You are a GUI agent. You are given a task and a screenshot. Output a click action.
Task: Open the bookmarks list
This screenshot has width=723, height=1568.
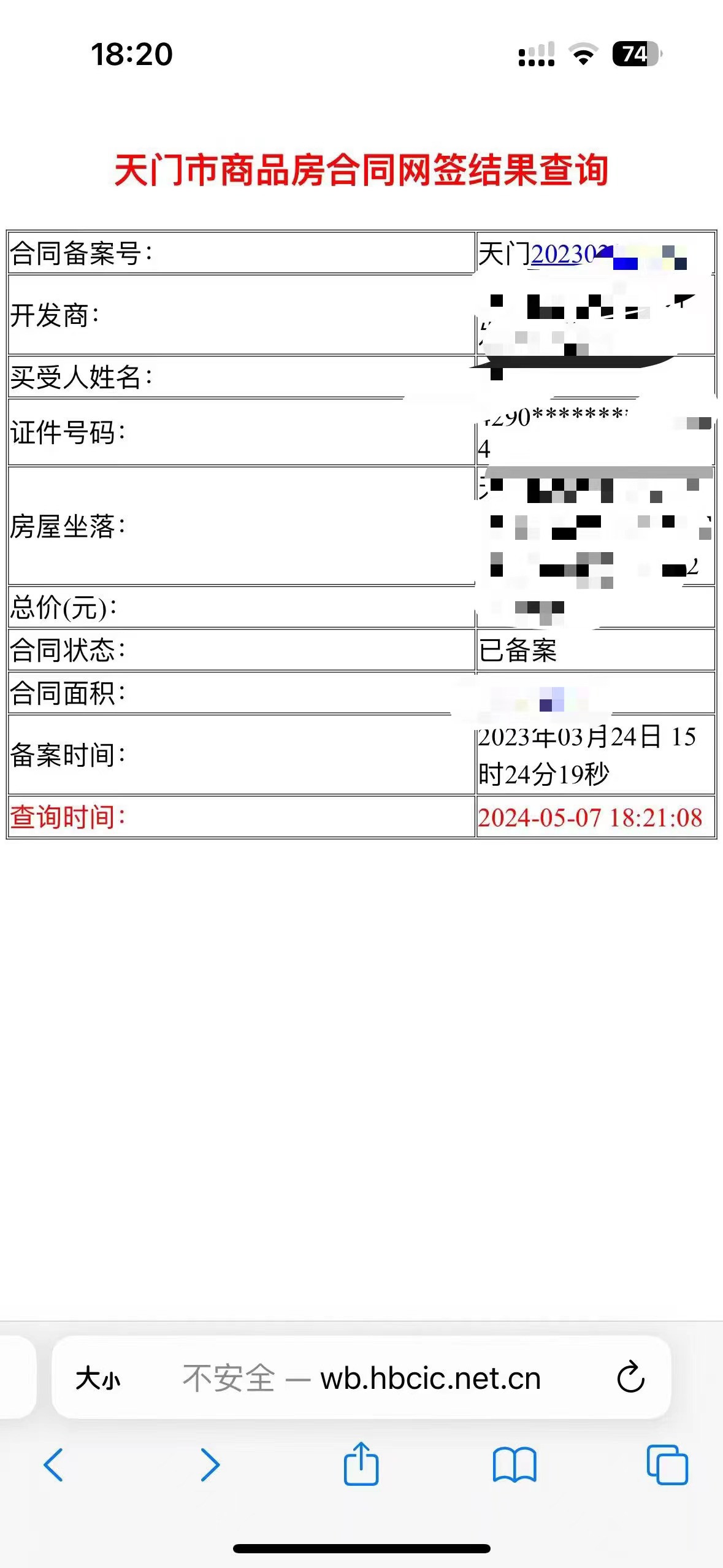click(x=515, y=1465)
